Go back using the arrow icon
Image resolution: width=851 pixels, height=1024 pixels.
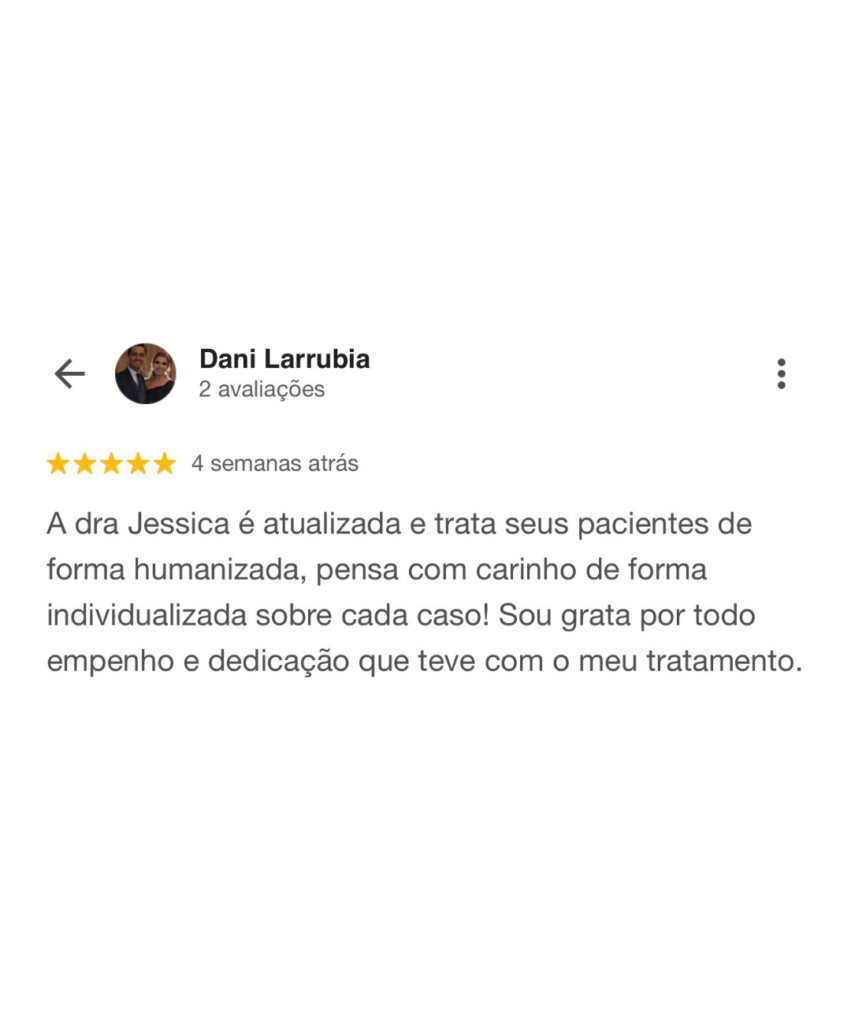coord(69,374)
